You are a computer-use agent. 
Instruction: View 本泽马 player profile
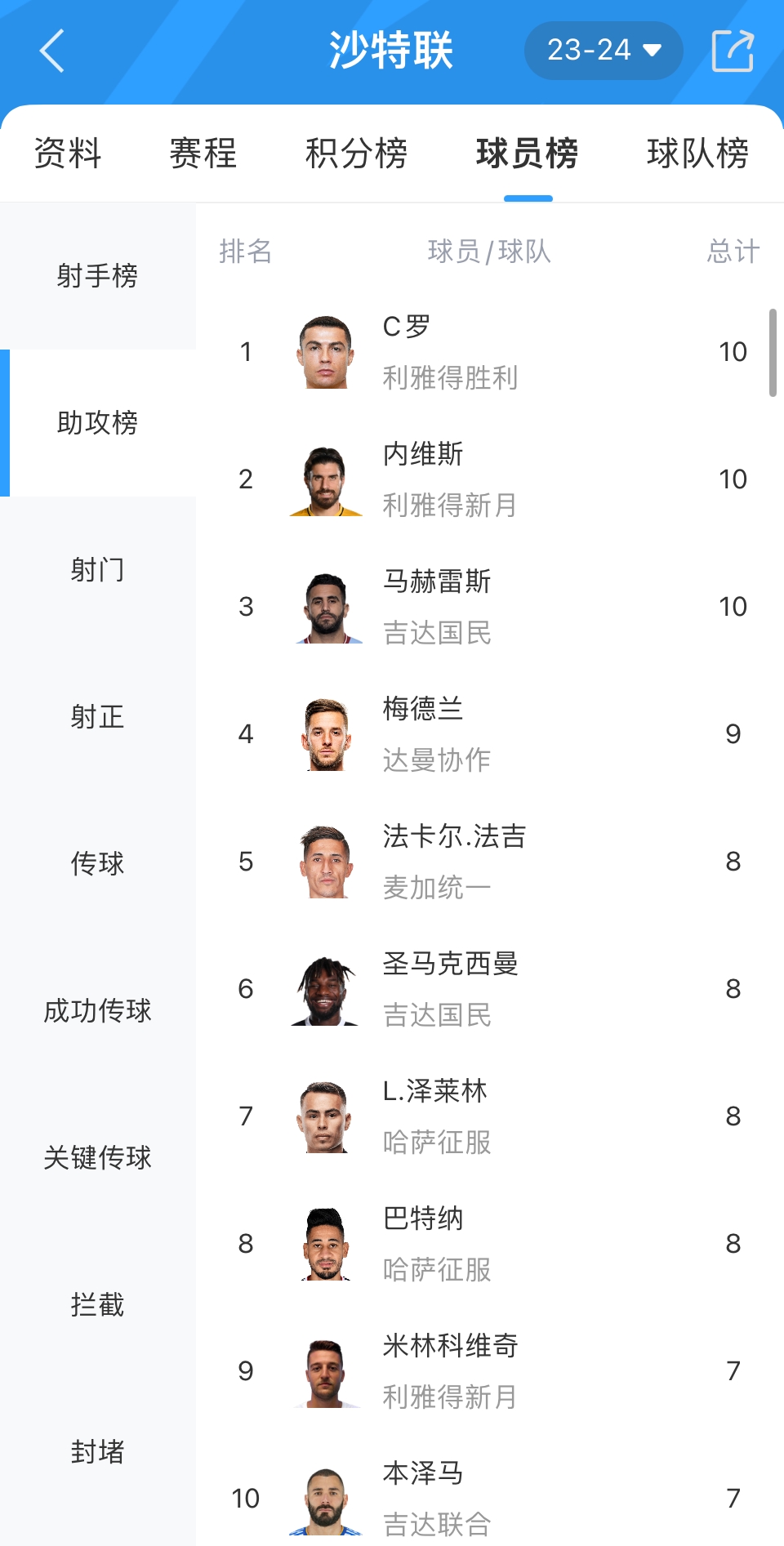488,1499
